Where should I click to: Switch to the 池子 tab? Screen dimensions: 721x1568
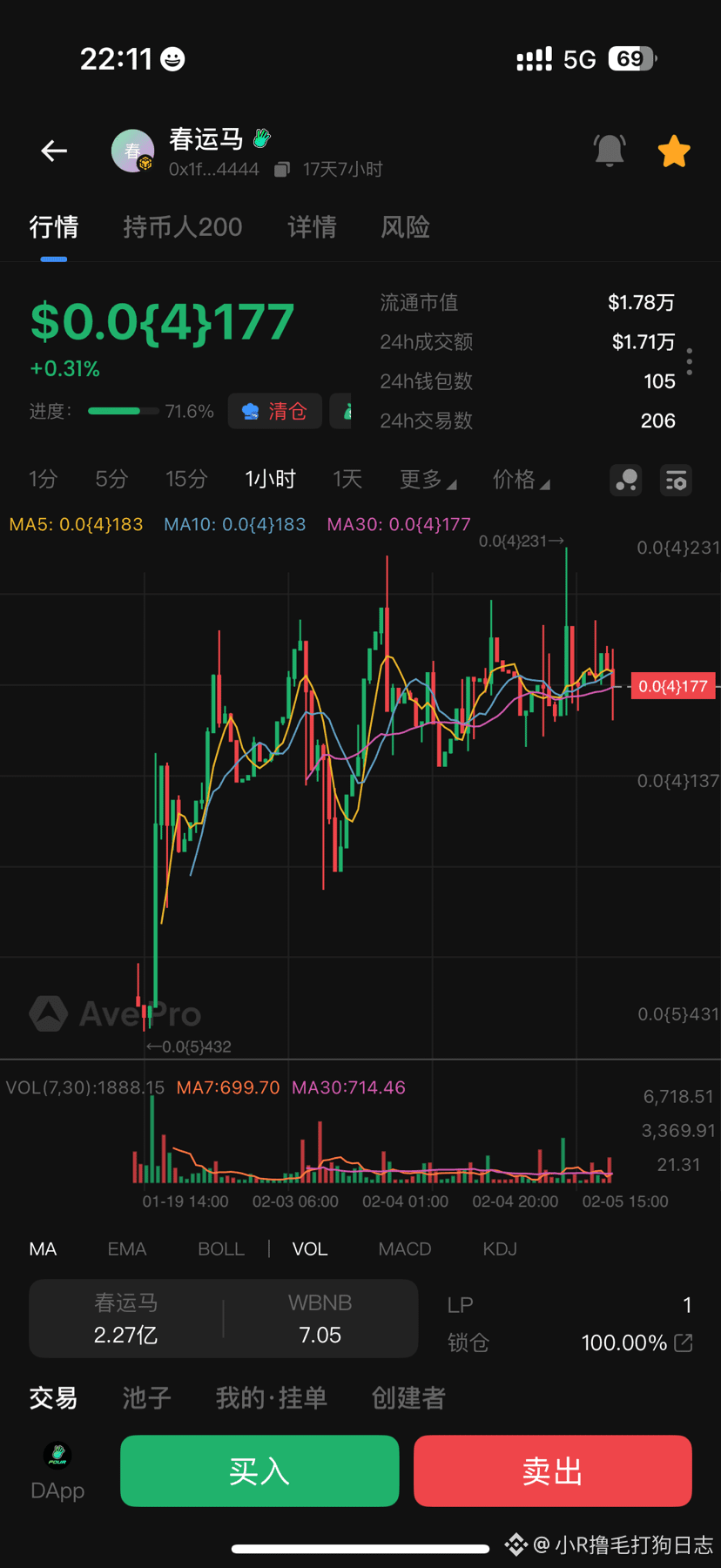point(146,1398)
